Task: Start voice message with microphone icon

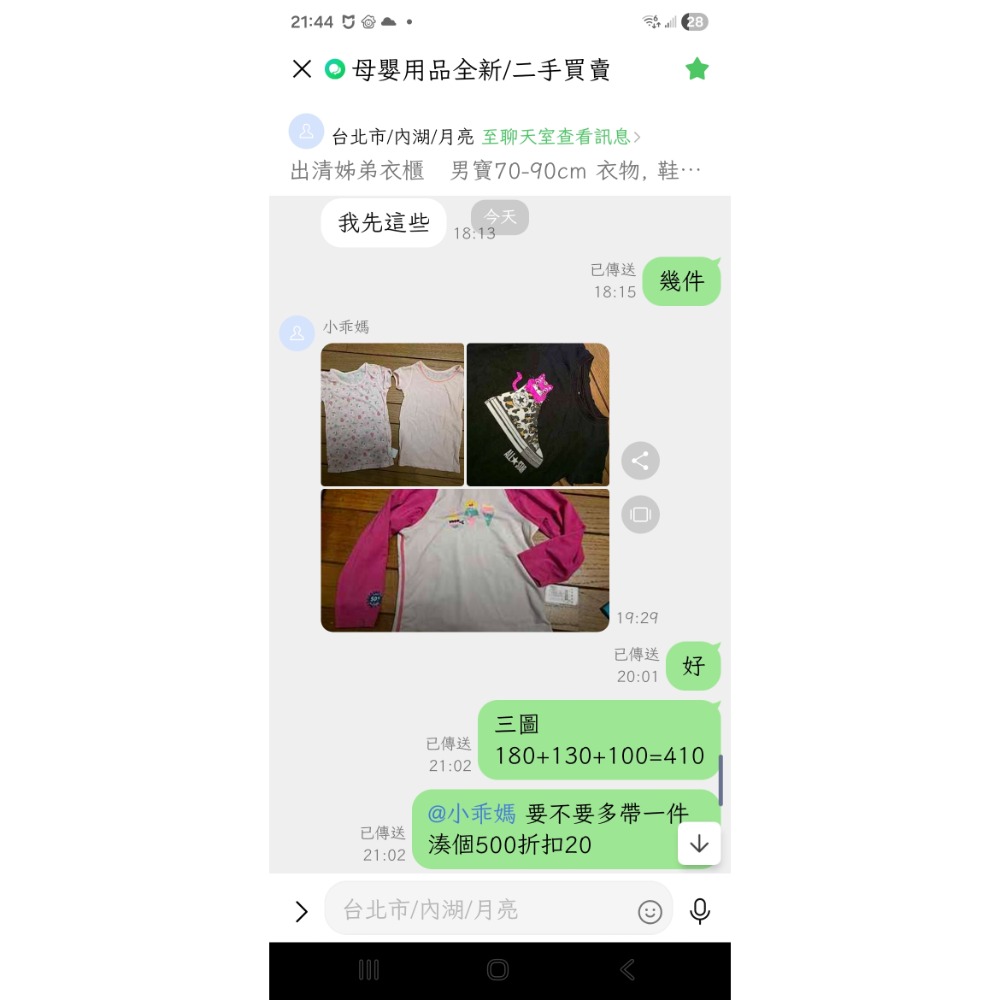Action: click(700, 911)
